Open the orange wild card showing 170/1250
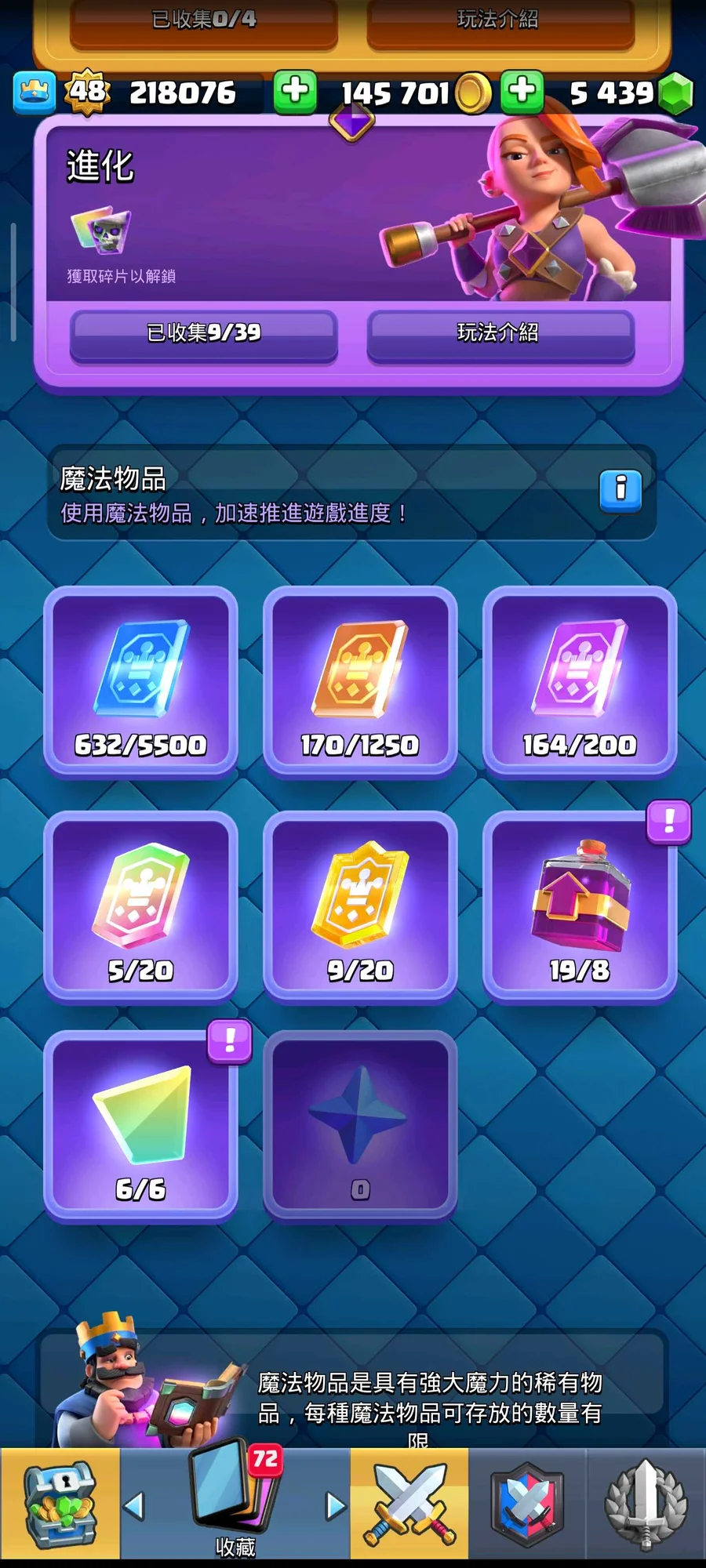 tap(360, 682)
